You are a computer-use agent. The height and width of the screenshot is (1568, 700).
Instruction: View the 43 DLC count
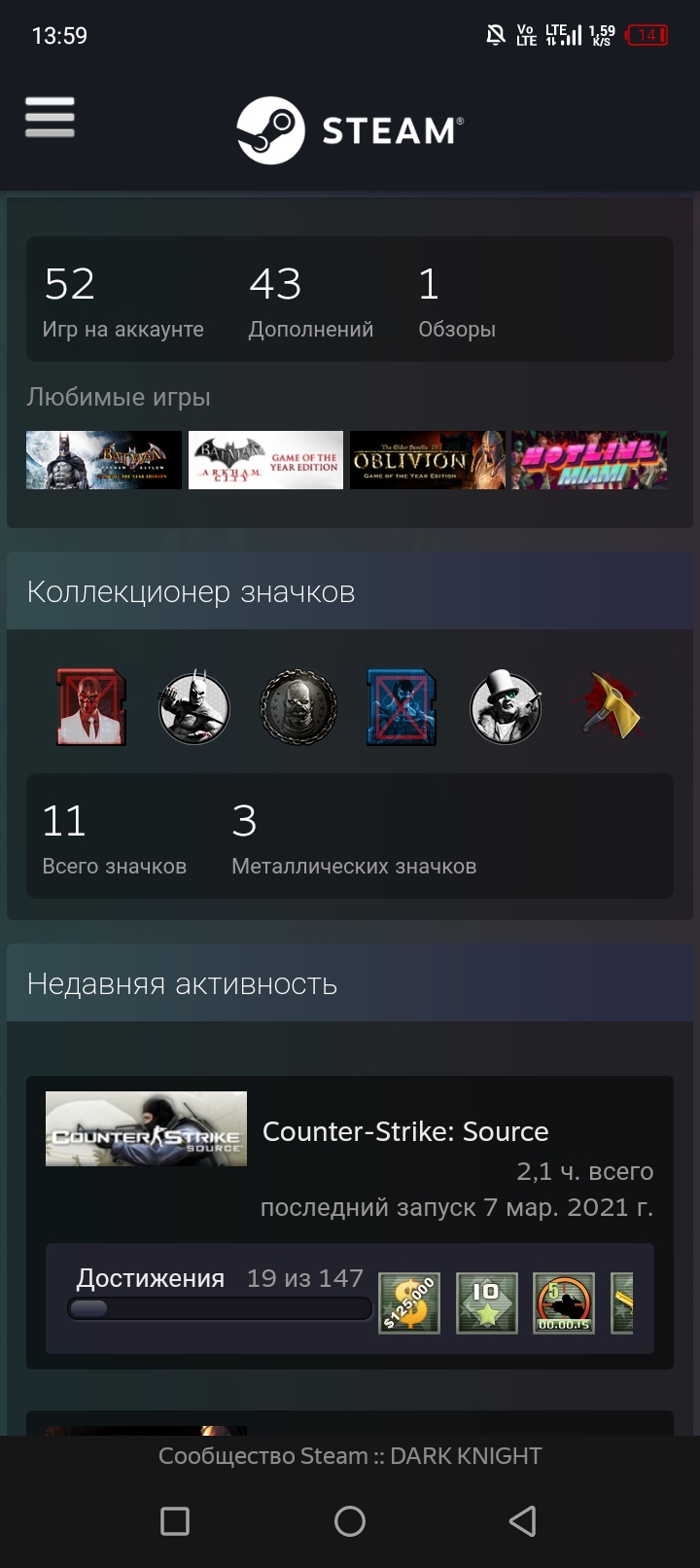tap(310, 303)
